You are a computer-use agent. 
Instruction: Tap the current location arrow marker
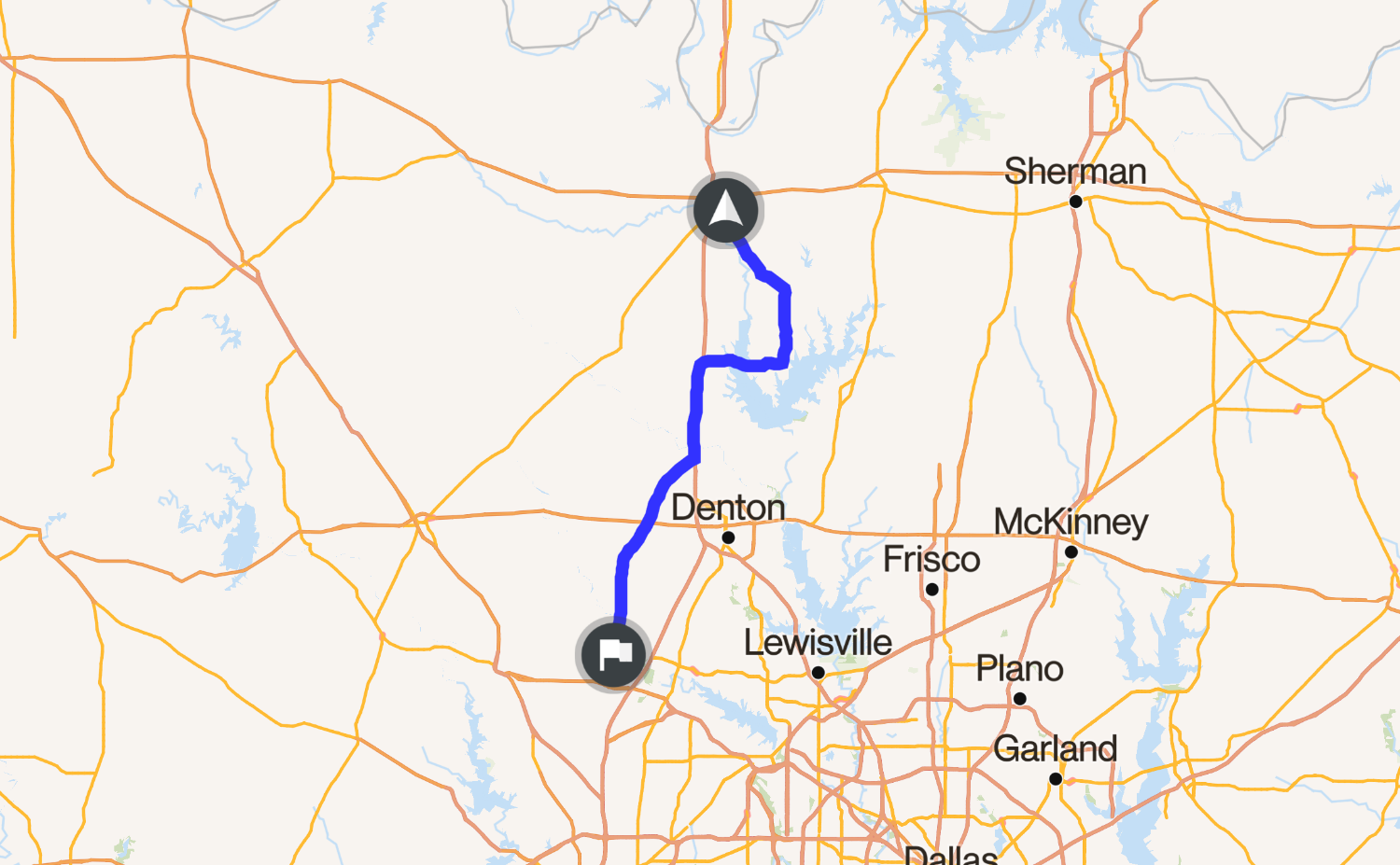click(725, 209)
